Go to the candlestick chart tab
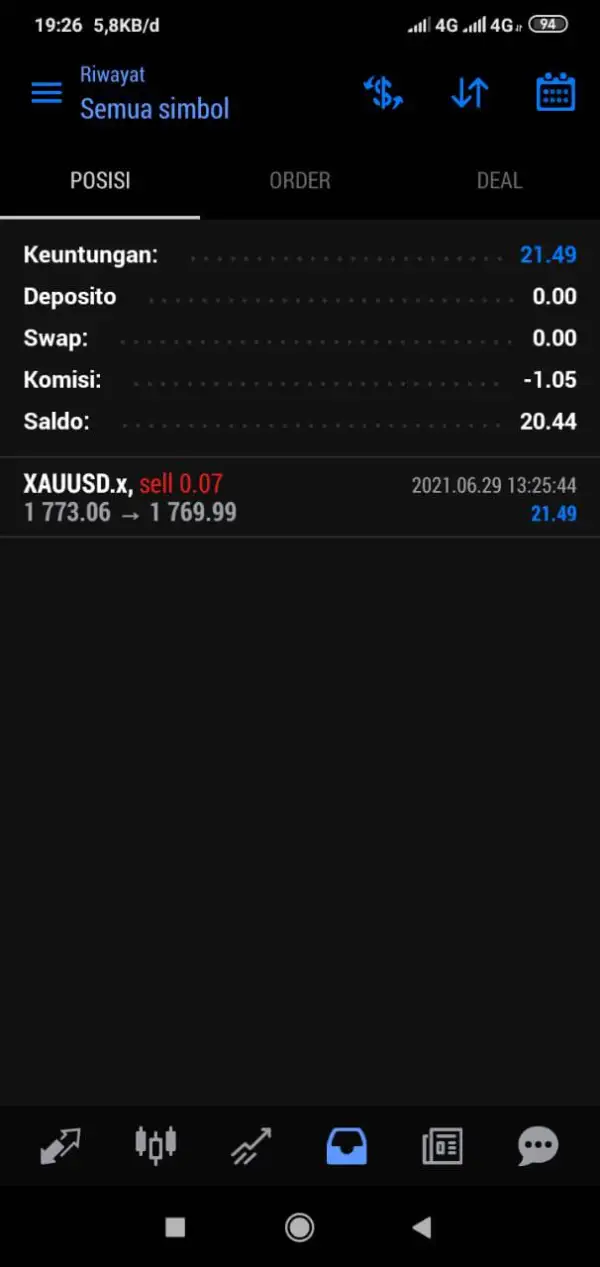Viewport: 600px width, 1267px height. 155,1146
